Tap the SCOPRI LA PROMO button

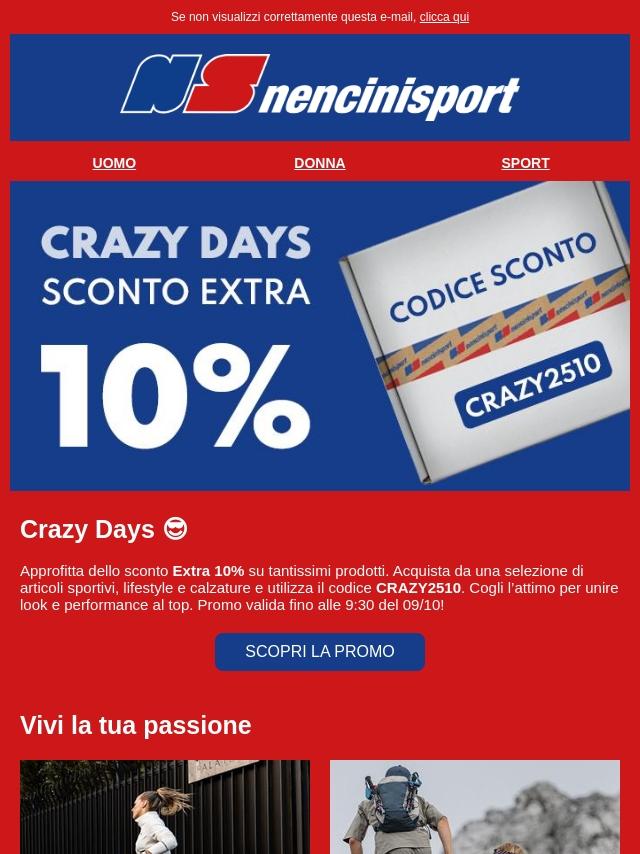pyautogui.click(x=320, y=652)
